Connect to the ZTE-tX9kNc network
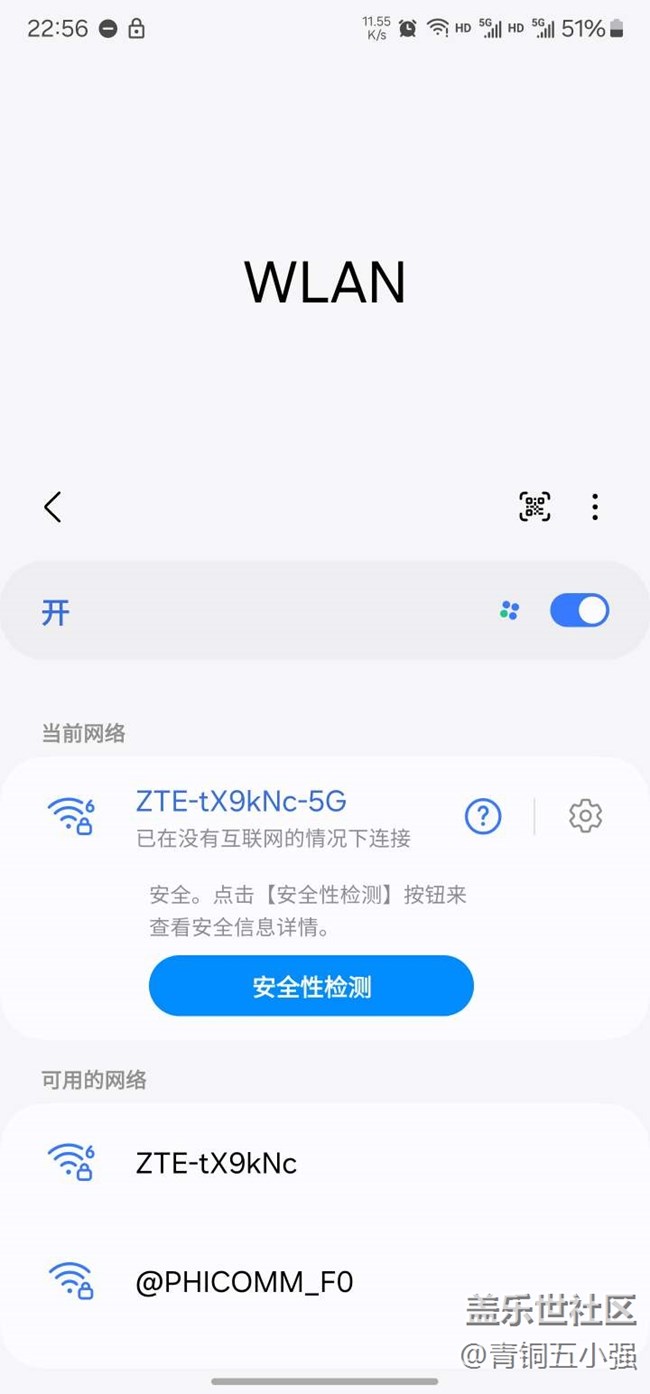This screenshot has width=650, height=1394. 325,1163
